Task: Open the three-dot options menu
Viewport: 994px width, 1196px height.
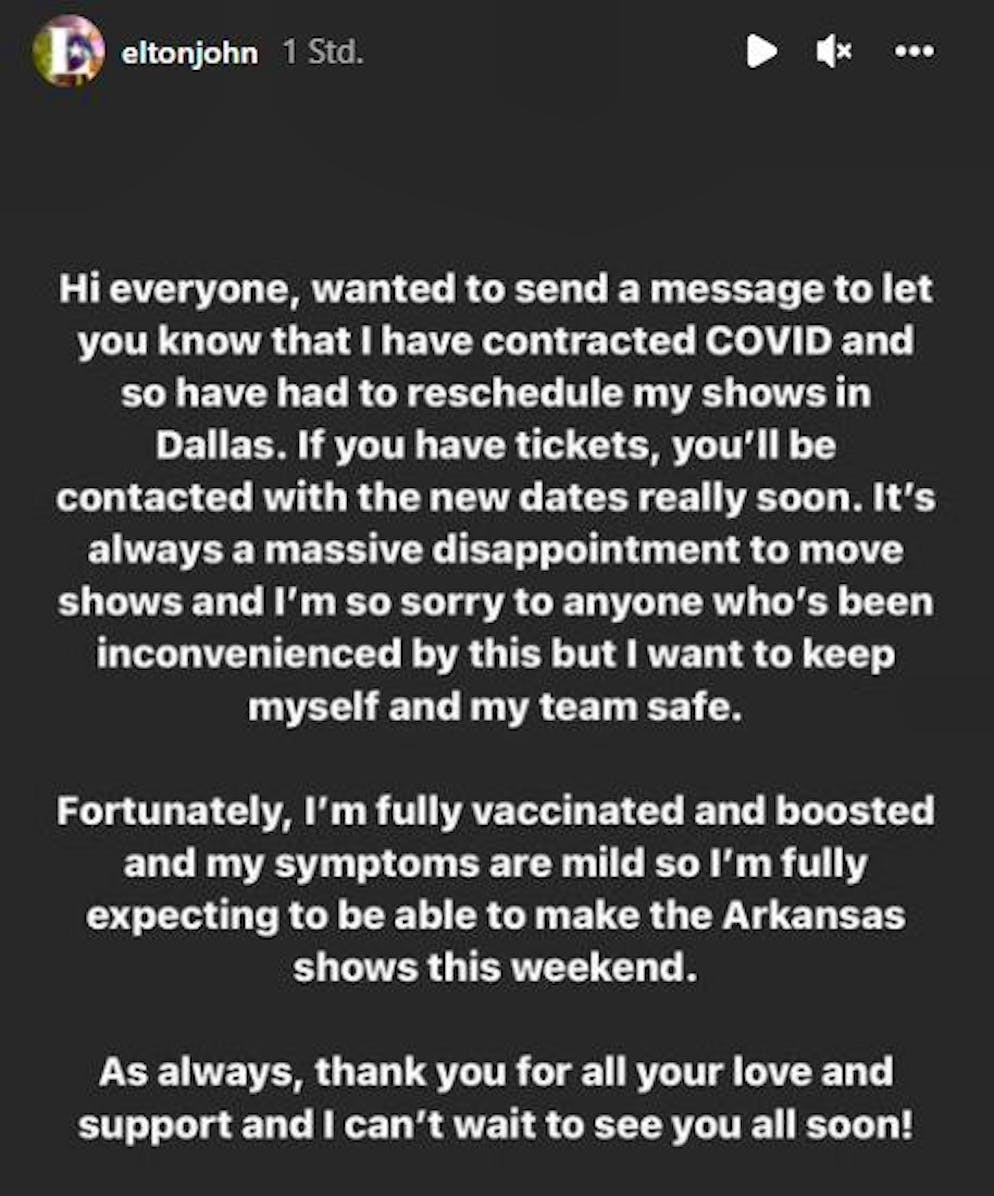Action: point(912,52)
